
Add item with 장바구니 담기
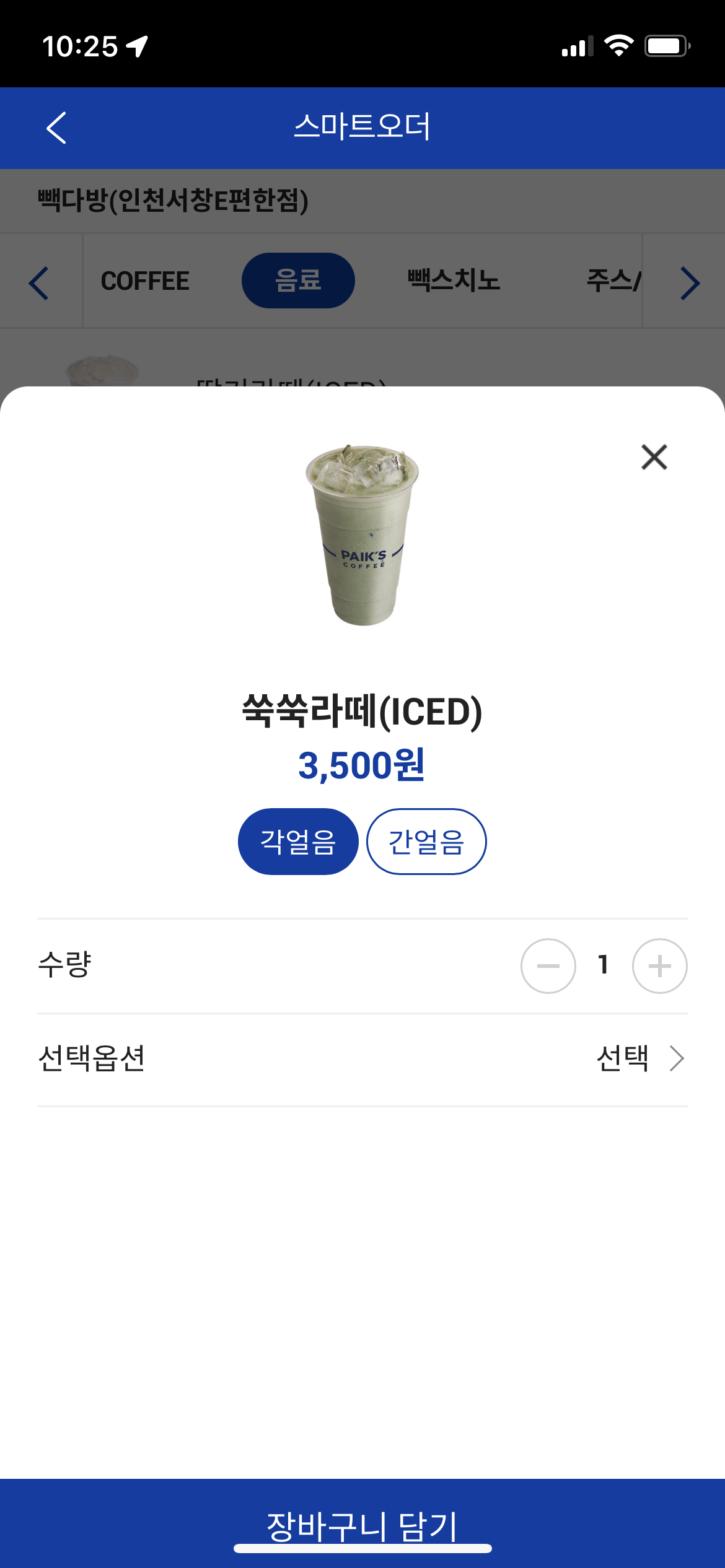click(362, 1523)
